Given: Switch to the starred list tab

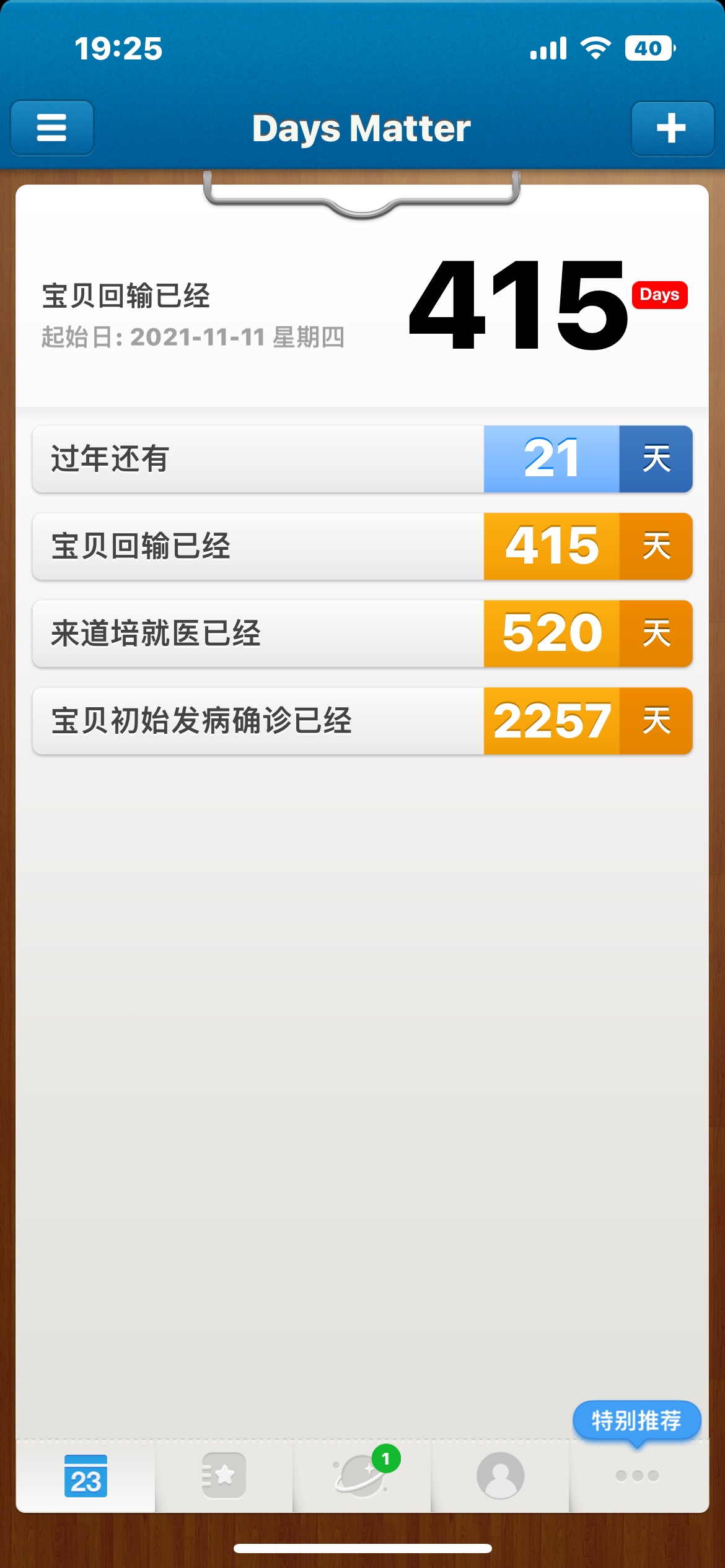Looking at the screenshot, I should point(224,1476).
